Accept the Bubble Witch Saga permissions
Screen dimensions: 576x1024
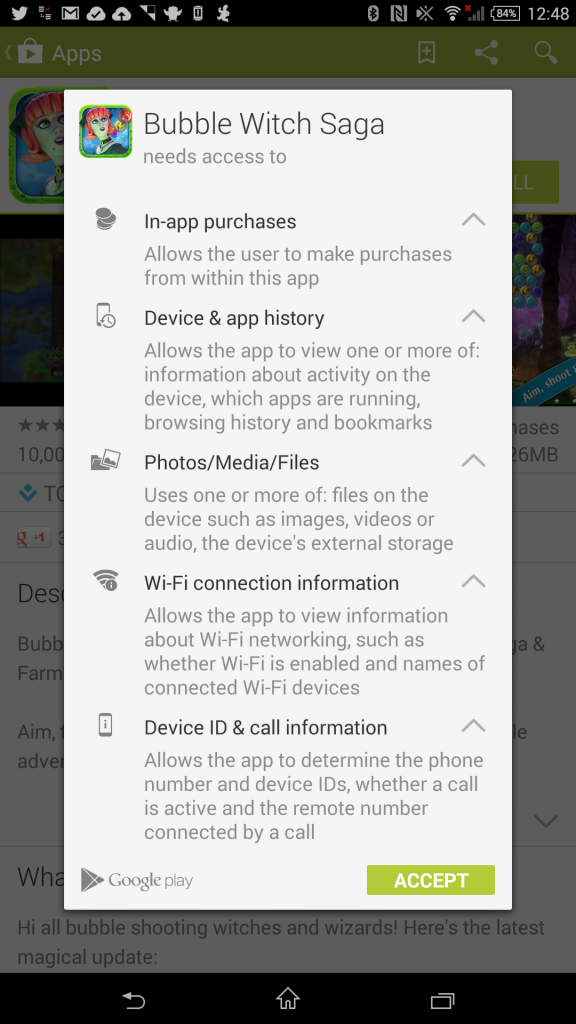[x=430, y=880]
